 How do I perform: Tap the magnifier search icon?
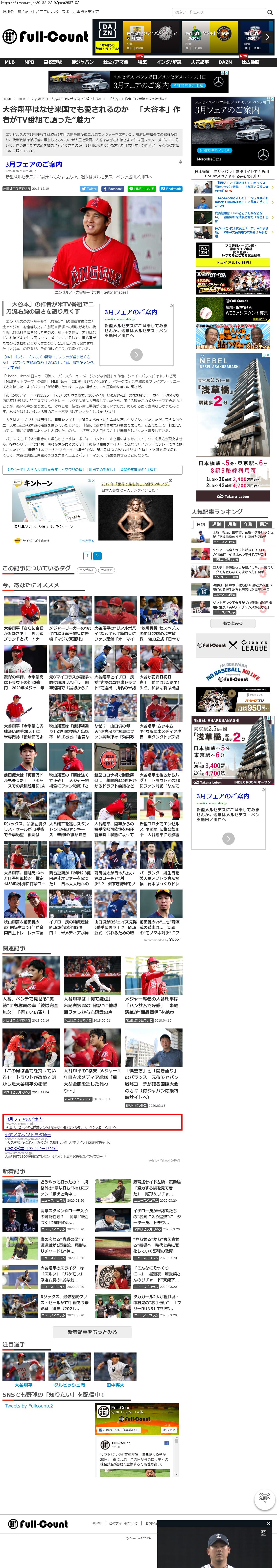click(x=270, y=12)
